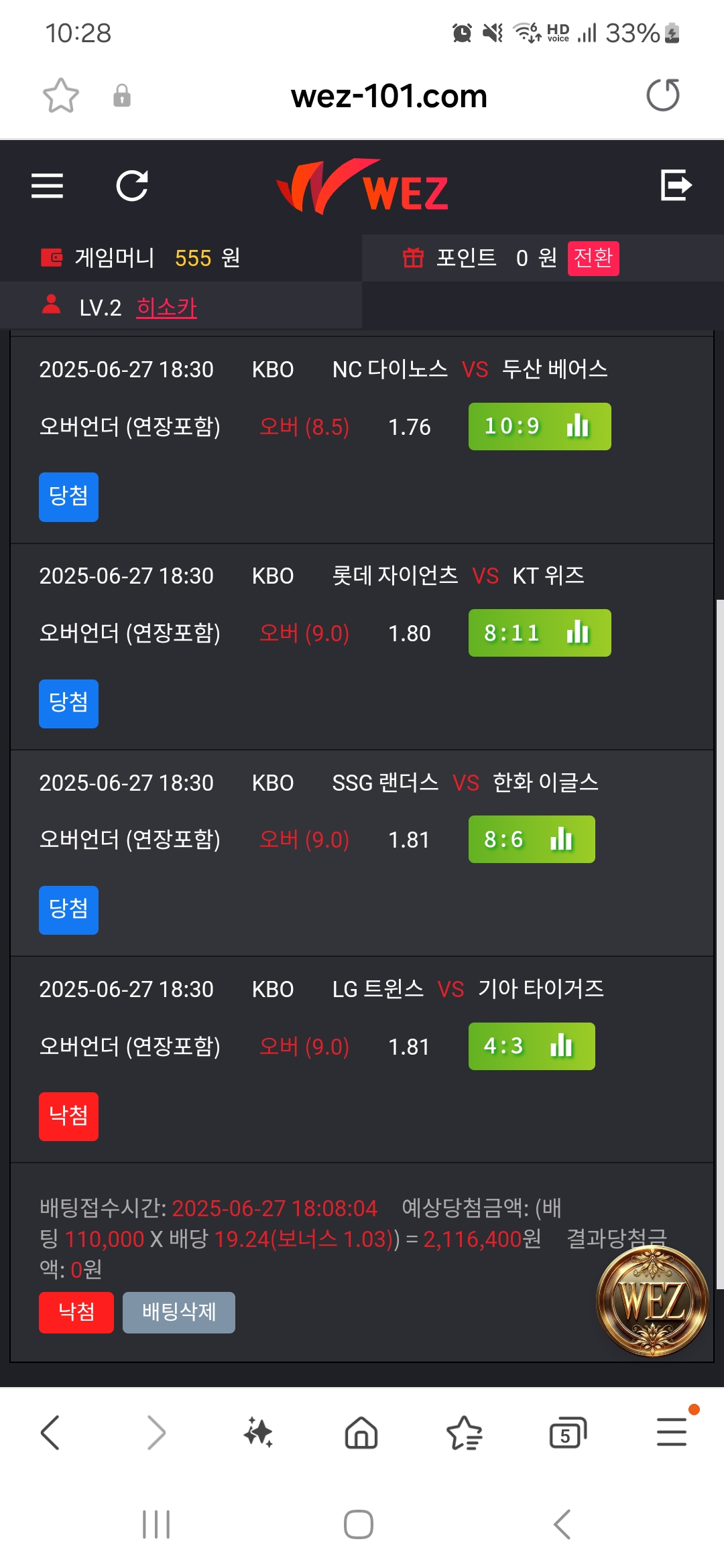Go to the browser home page

coord(361,1433)
